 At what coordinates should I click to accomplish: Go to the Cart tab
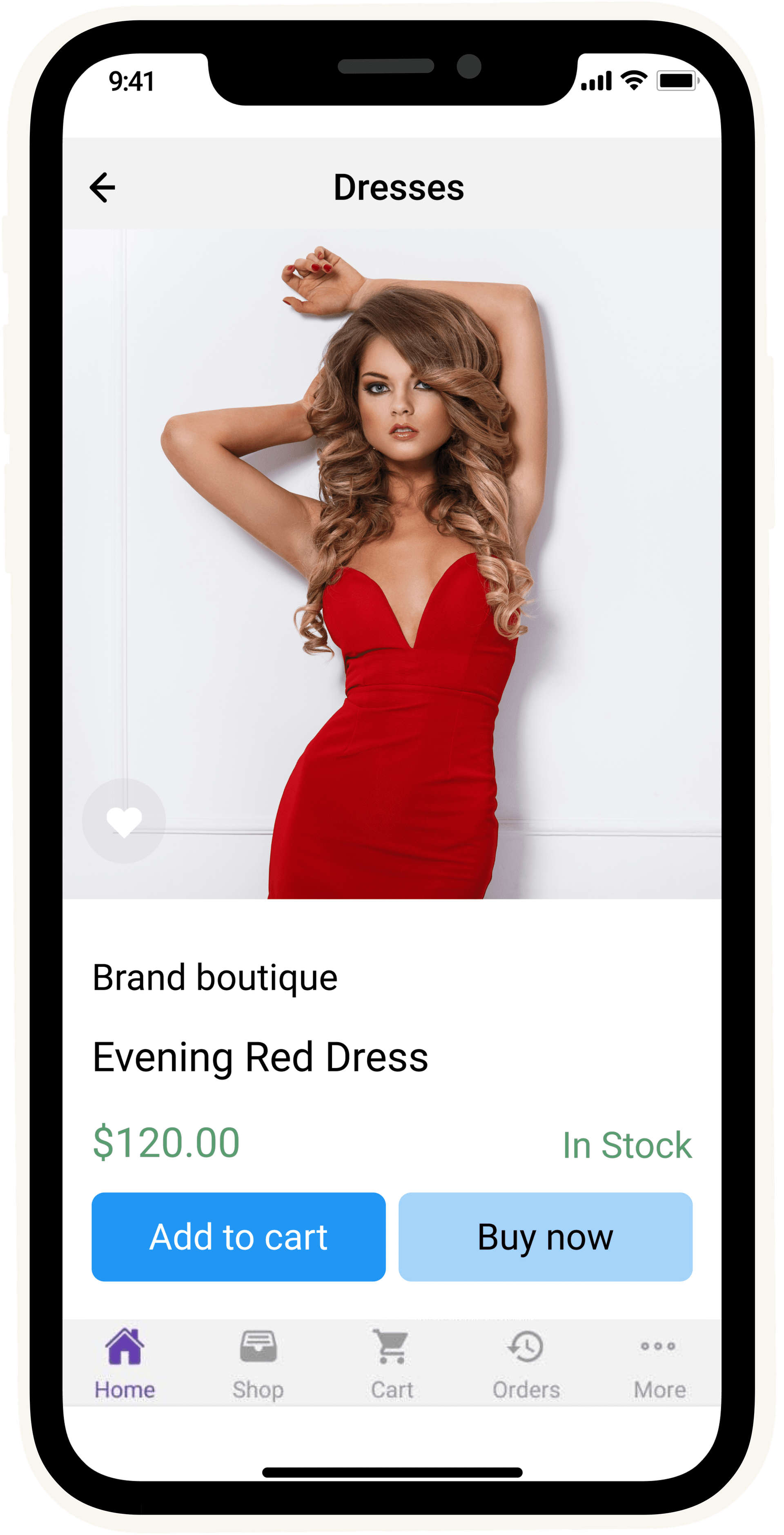point(392,1365)
